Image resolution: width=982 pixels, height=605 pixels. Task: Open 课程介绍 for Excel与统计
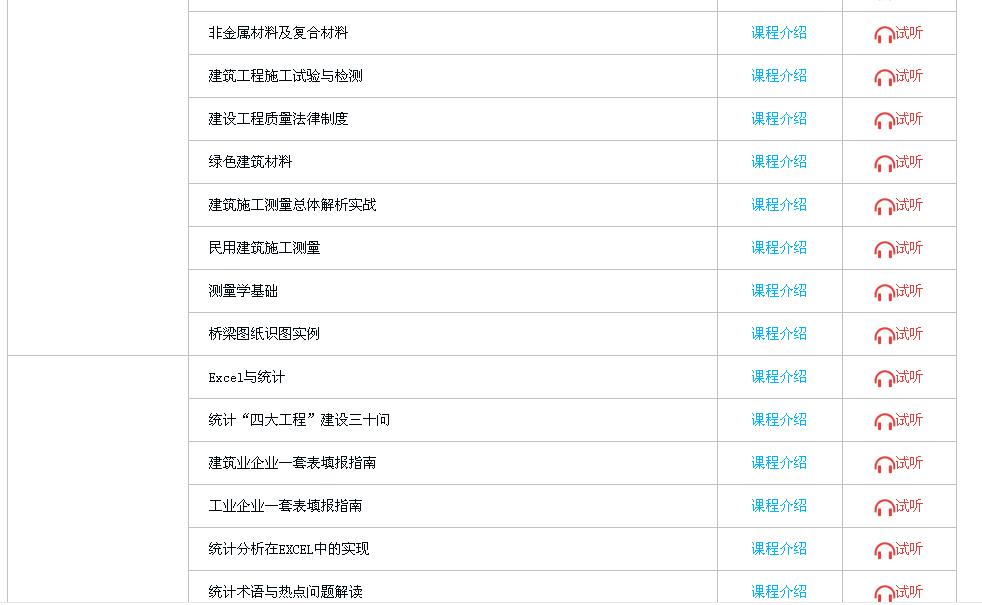click(x=779, y=377)
